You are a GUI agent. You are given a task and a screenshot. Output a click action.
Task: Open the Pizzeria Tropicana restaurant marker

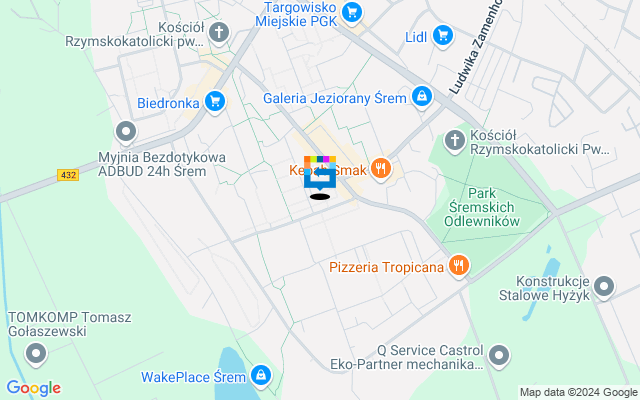pos(459,265)
